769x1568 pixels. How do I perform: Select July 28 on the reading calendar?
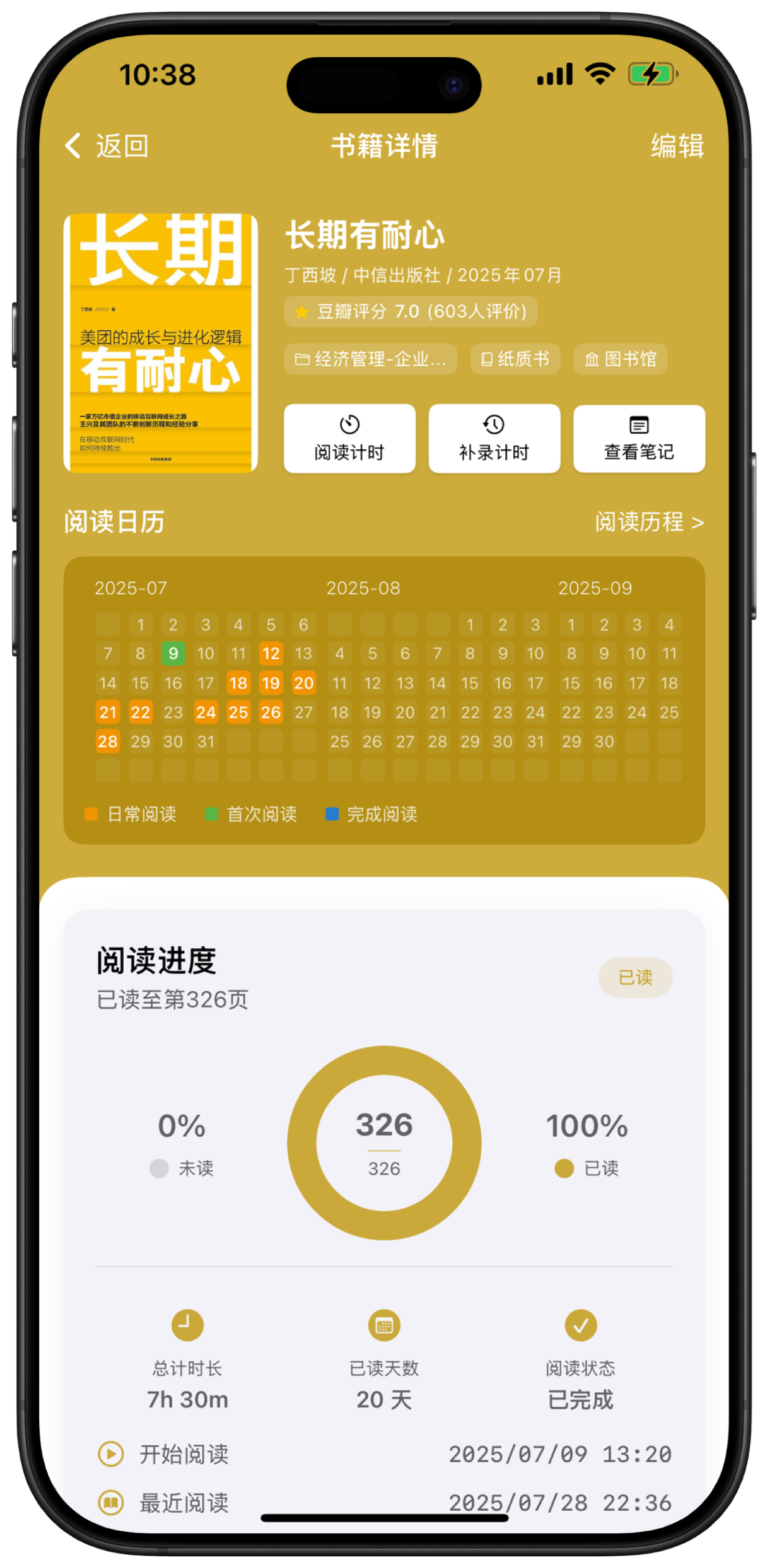tap(108, 741)
